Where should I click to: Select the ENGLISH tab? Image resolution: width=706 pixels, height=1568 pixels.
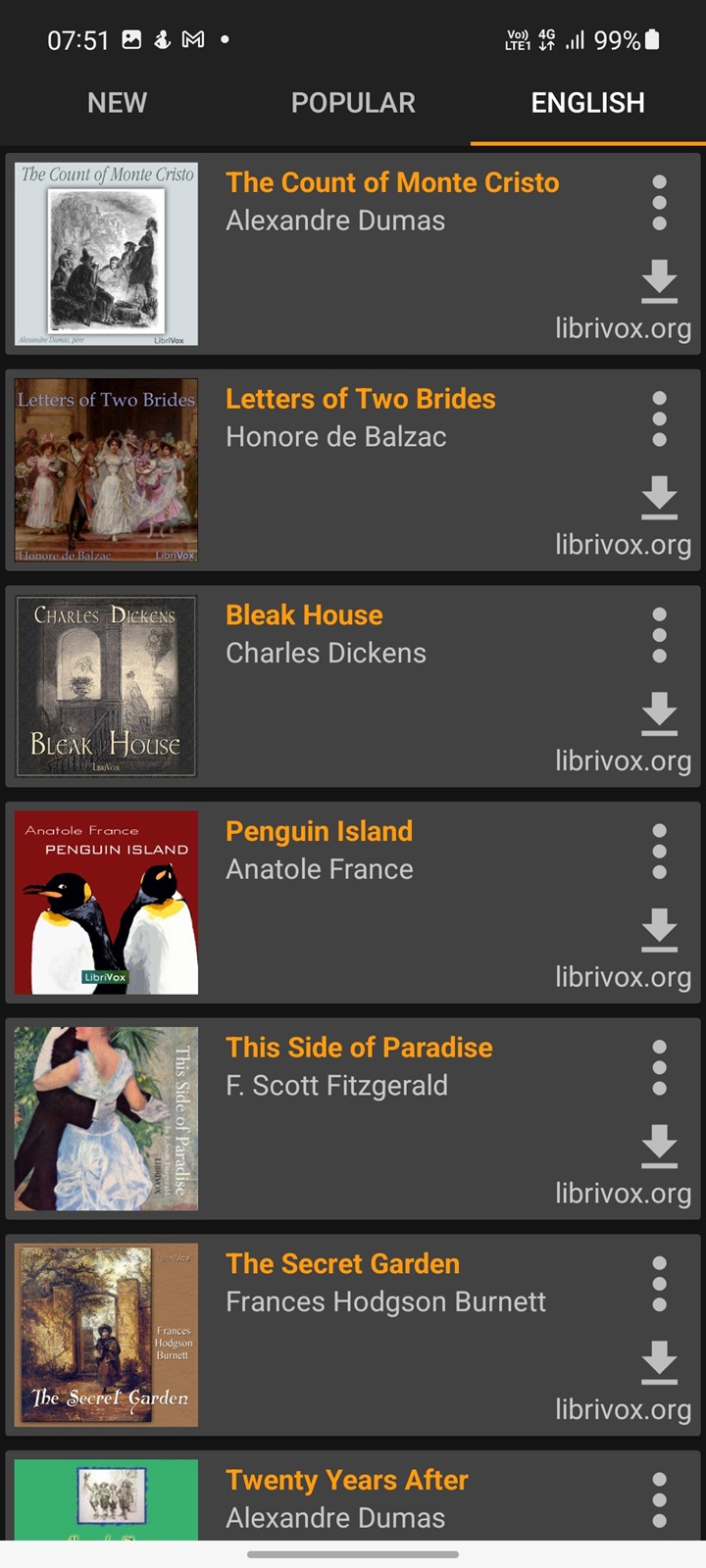point(588,103)
